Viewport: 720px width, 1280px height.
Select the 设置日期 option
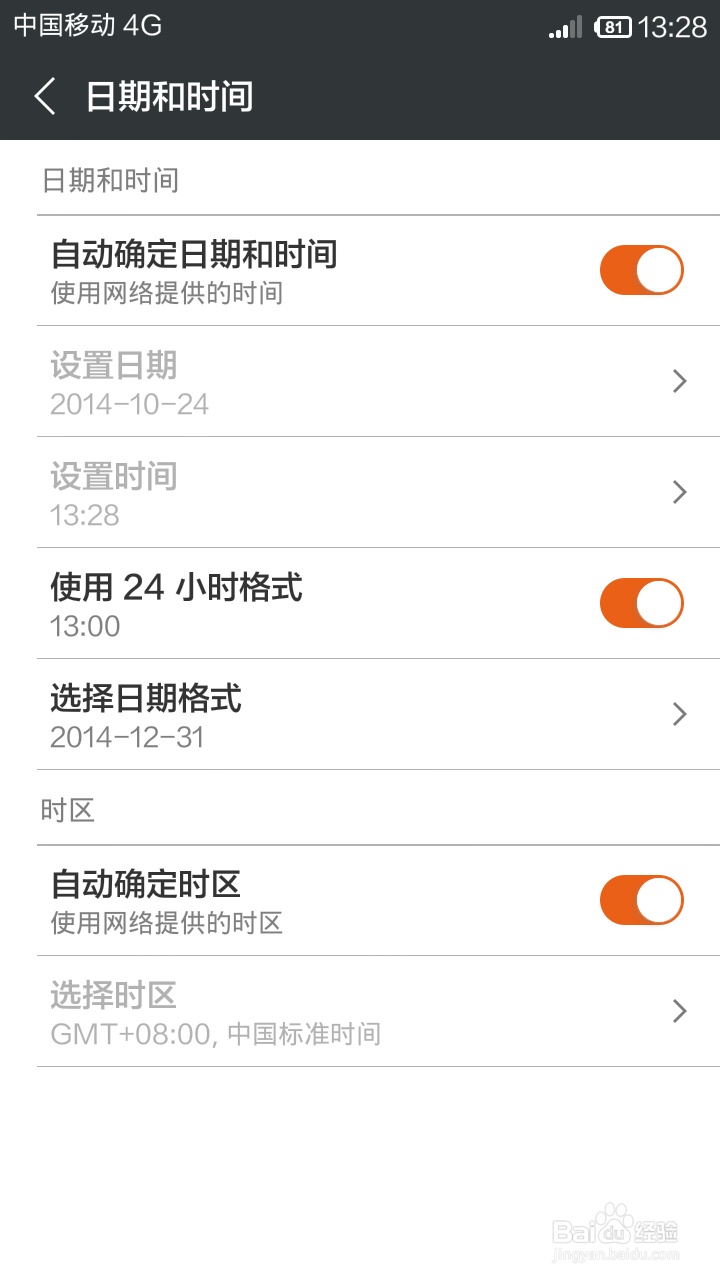click(113, 366)
